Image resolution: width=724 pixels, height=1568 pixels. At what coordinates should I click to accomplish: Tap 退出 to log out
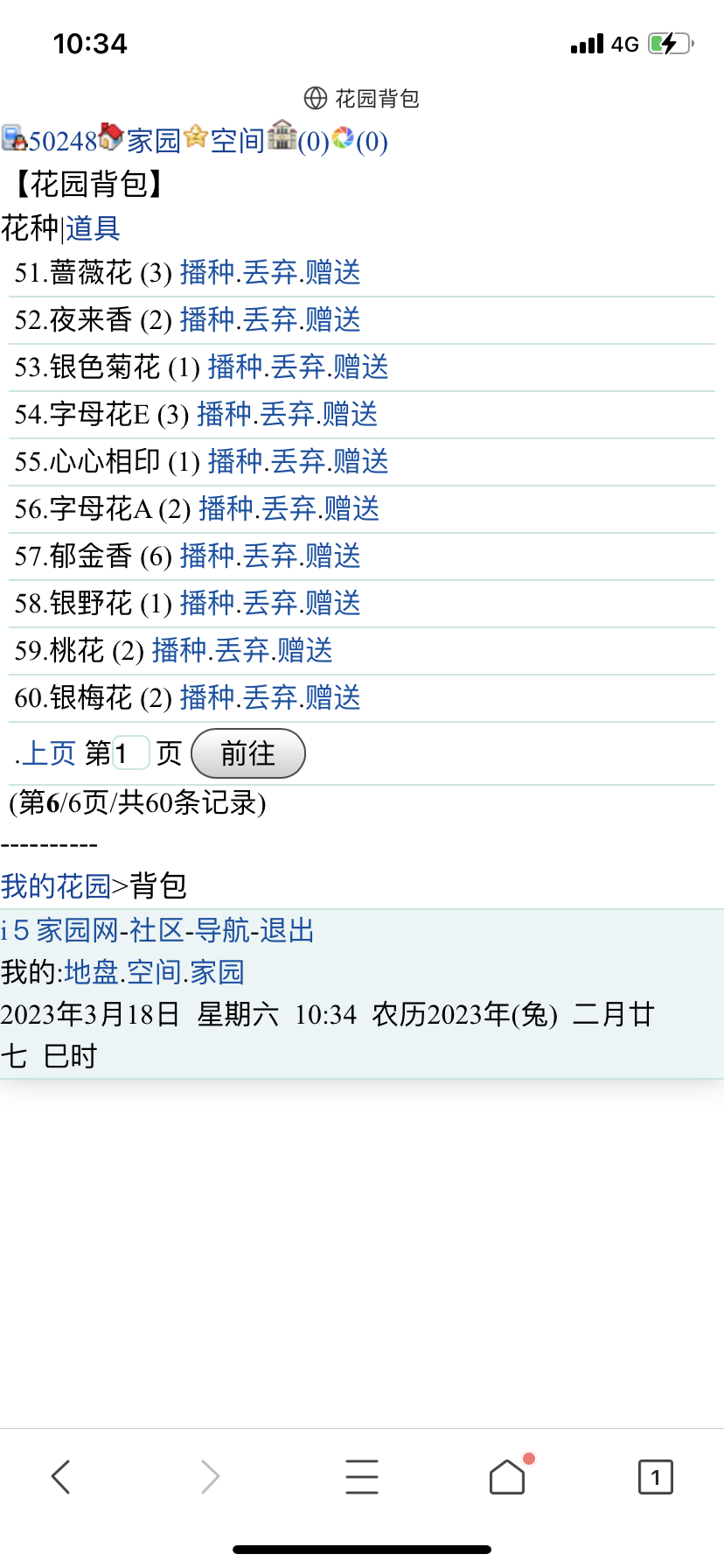pyautogui.click(x=287, y=930)
